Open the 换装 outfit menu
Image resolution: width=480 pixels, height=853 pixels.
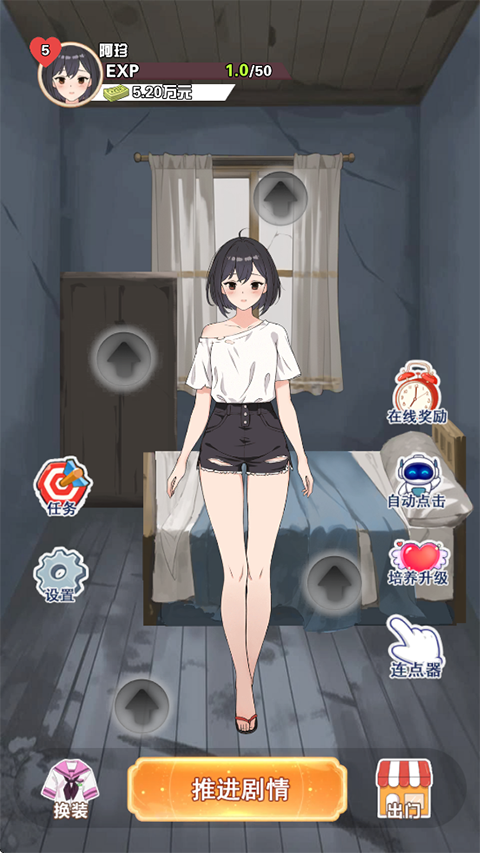70,789
